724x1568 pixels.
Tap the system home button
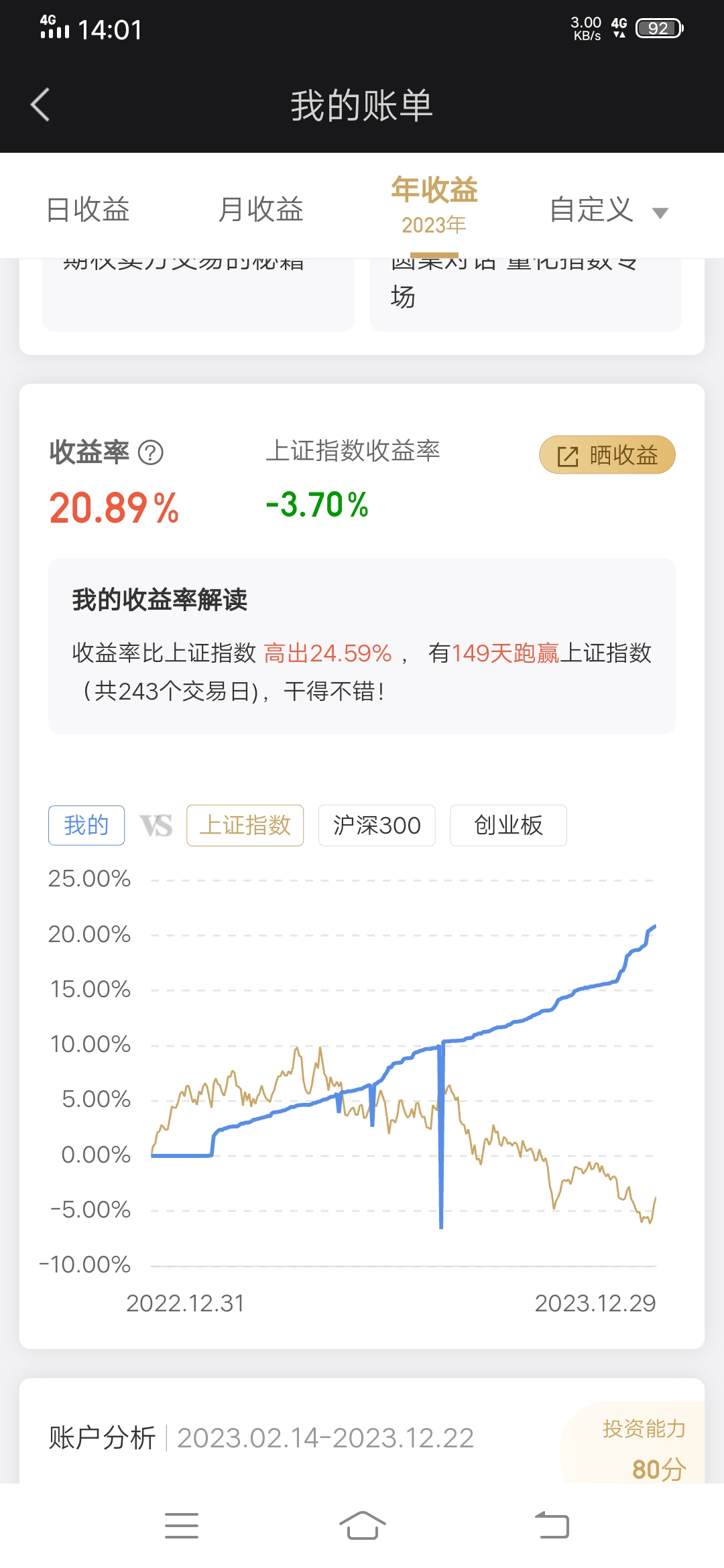click(362, 1526)
